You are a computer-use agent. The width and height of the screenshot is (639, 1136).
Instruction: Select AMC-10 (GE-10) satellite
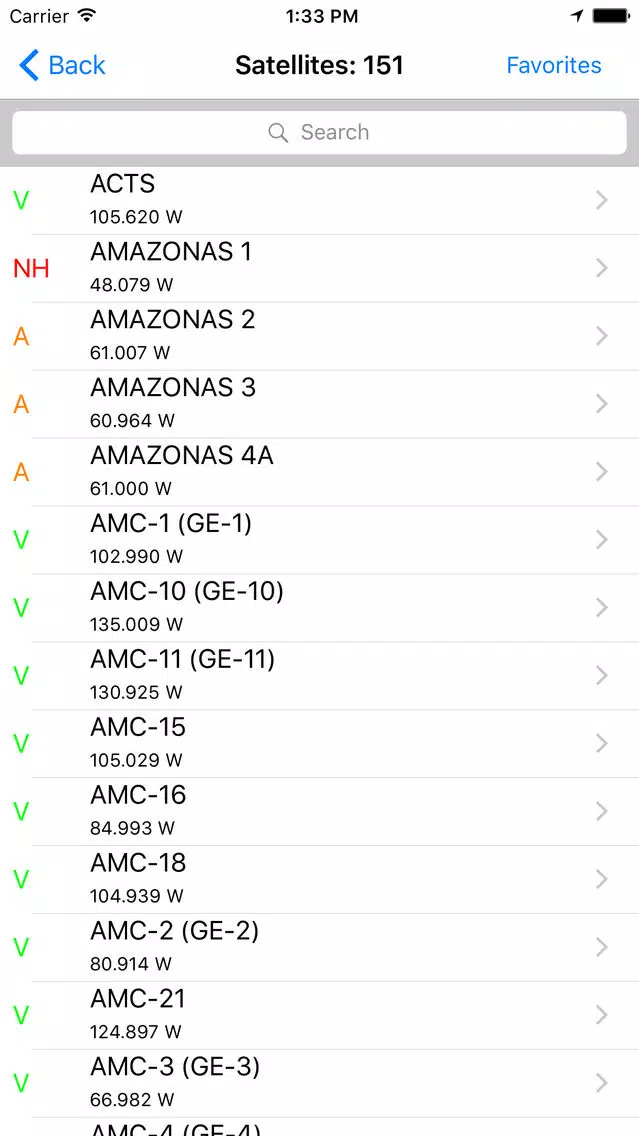tap(320, 609)
